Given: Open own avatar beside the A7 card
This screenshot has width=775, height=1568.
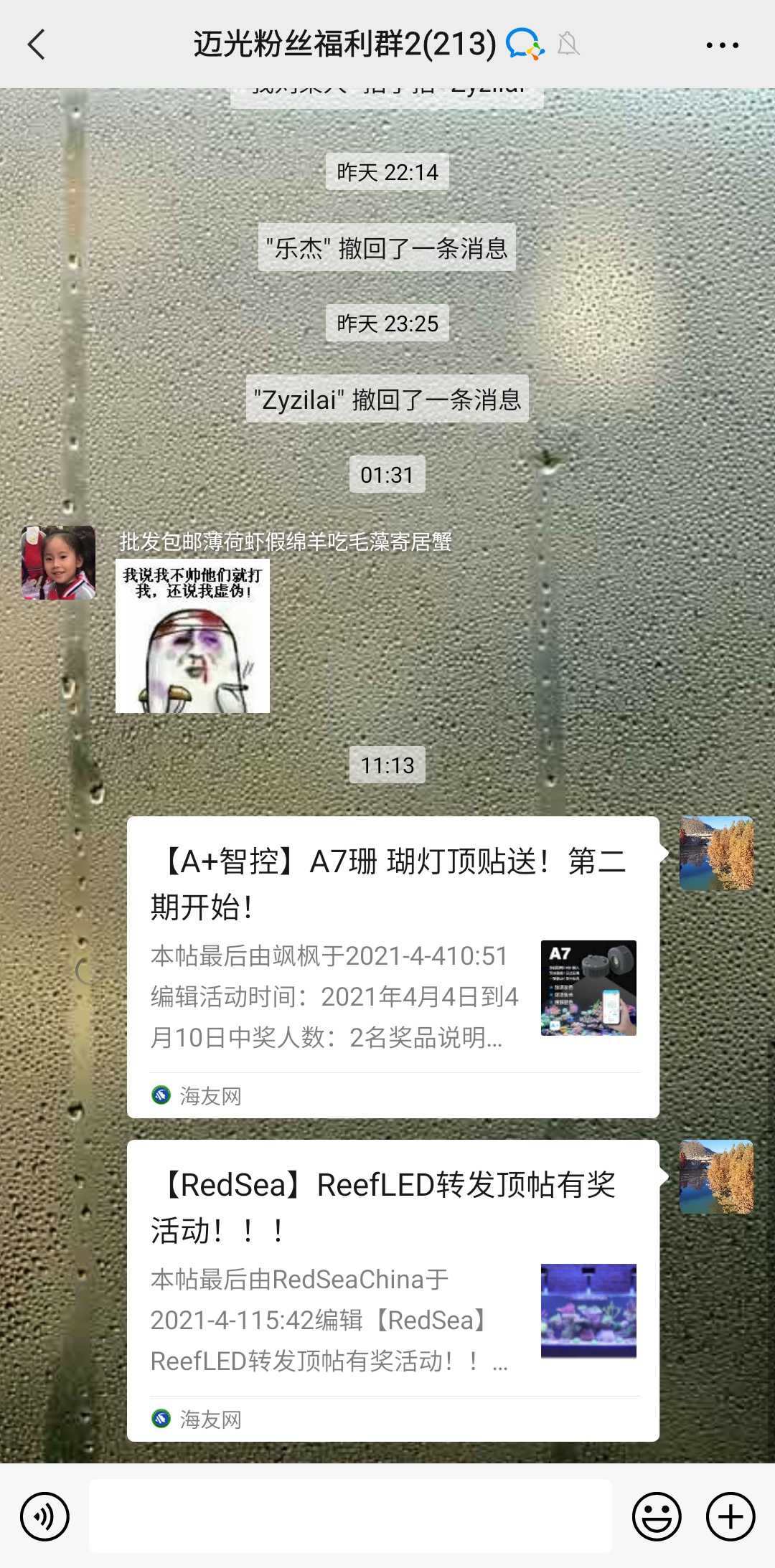Looking at the screenshot, I should (716, 853).
